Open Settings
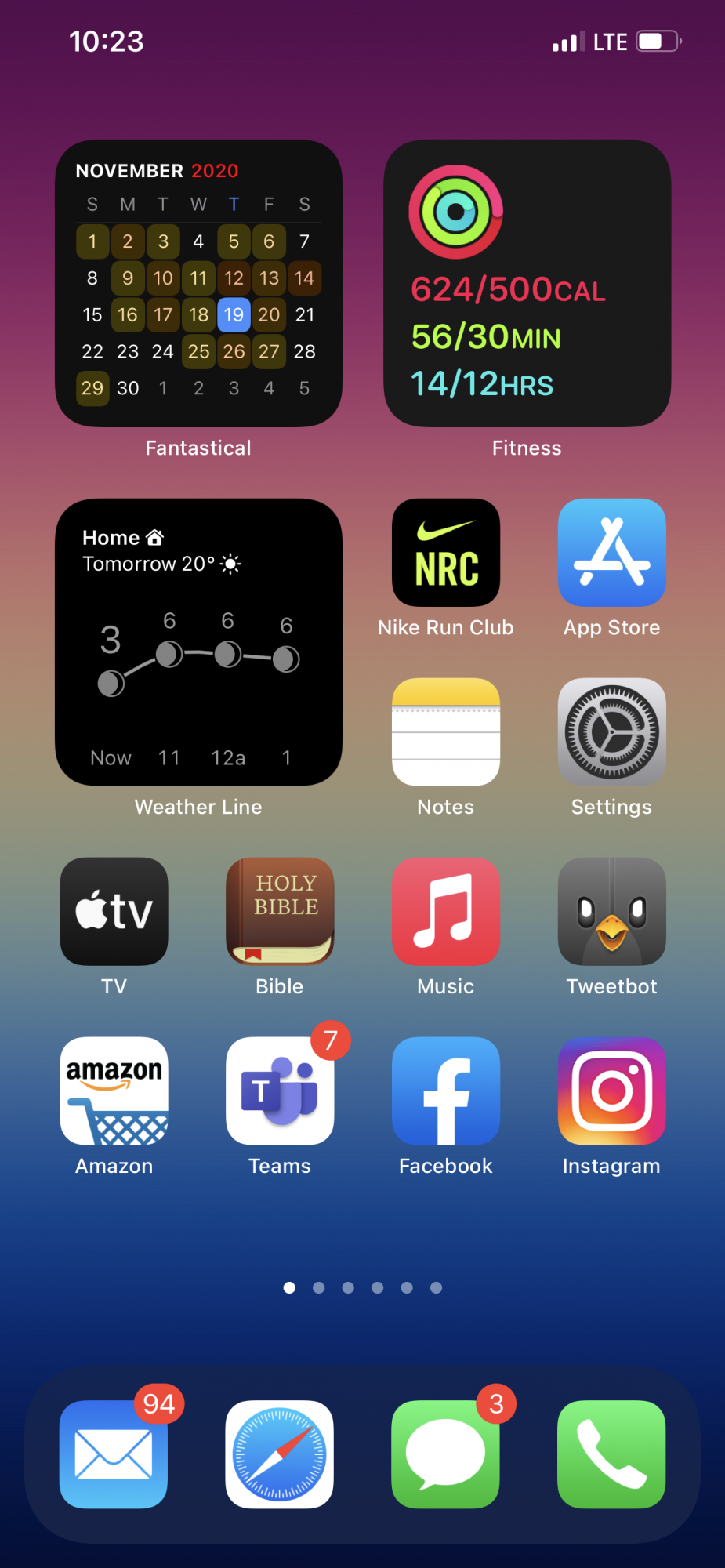The image size is (725, 1568). coord(611,732)
